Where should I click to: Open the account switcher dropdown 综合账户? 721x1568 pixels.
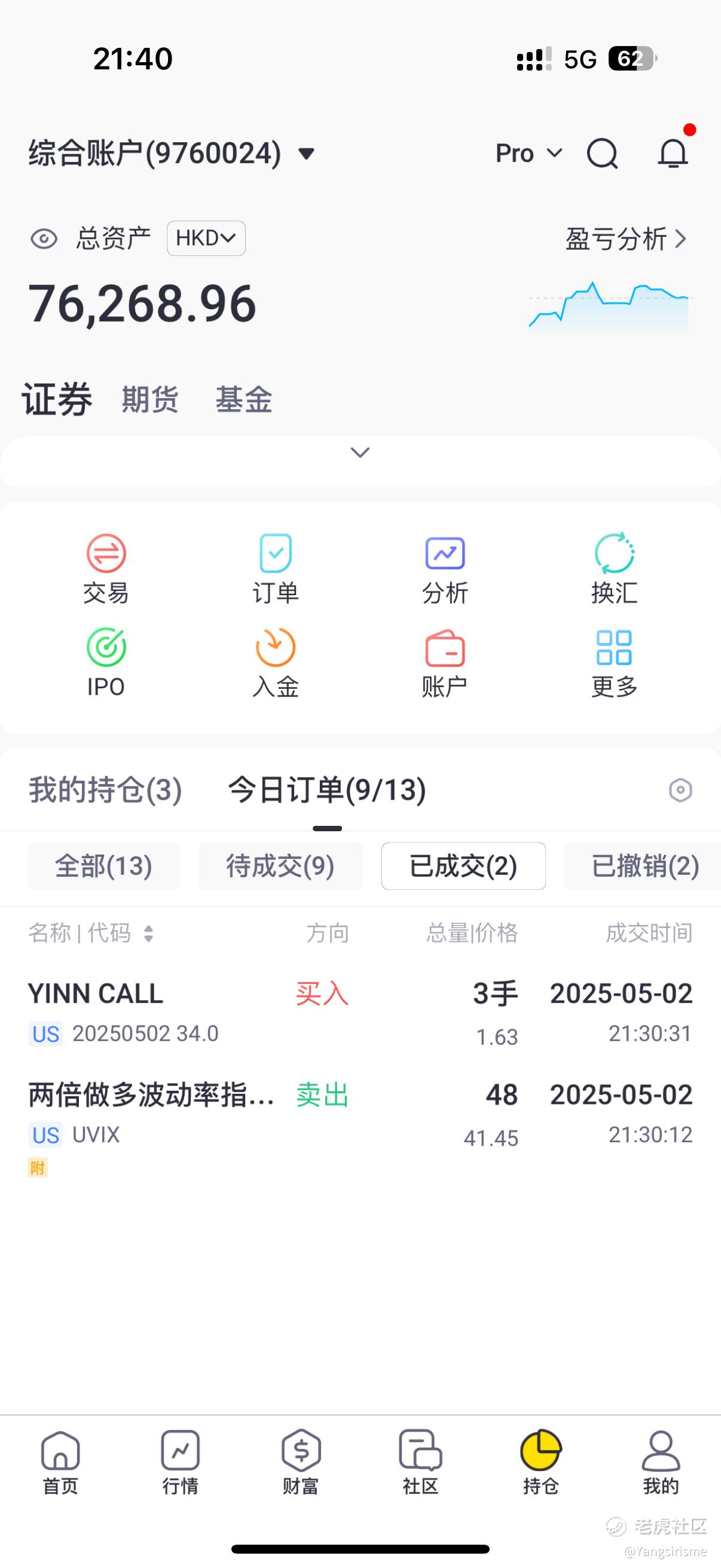172,152
